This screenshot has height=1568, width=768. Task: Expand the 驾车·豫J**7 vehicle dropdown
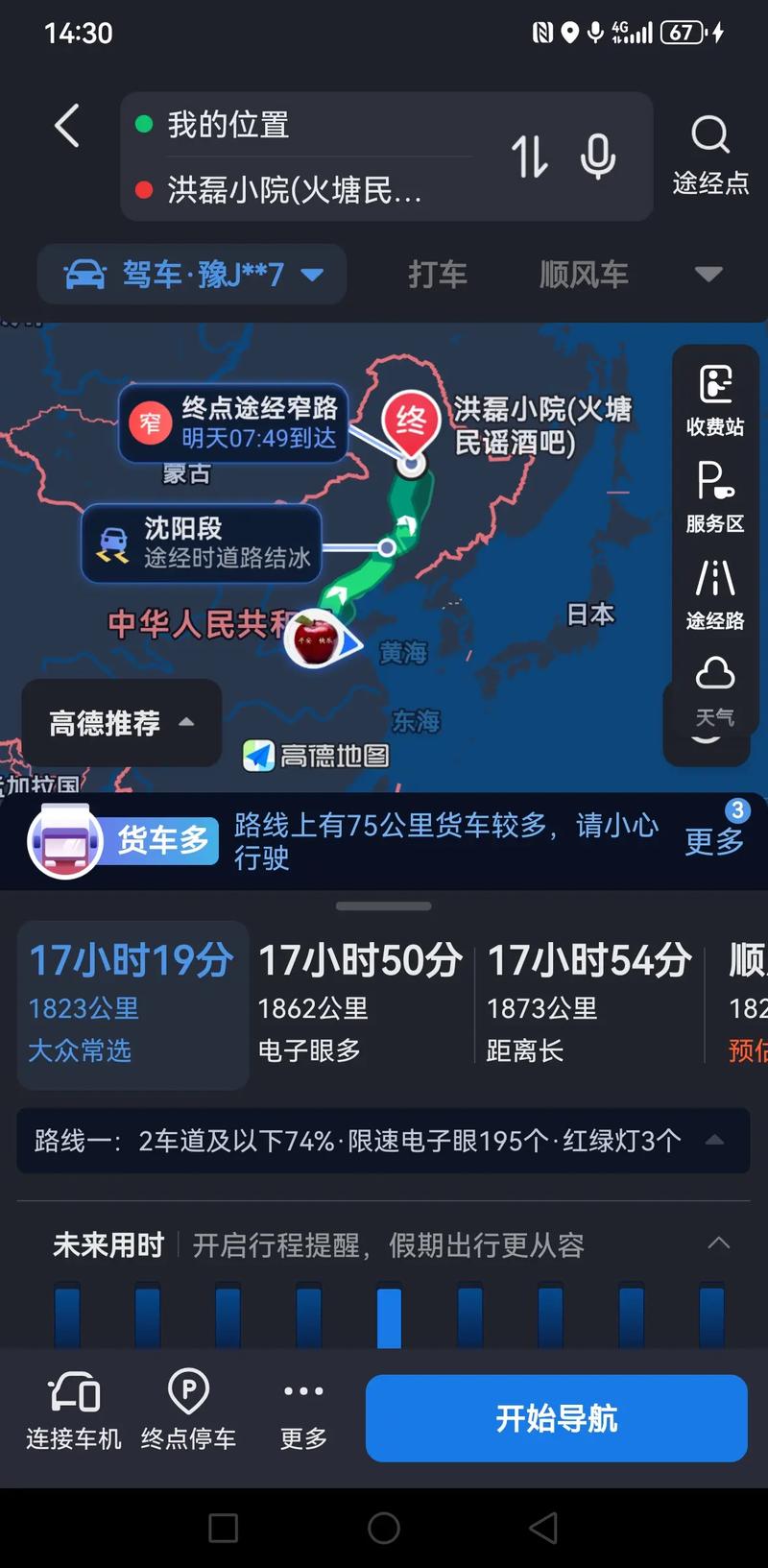[191, 274]
